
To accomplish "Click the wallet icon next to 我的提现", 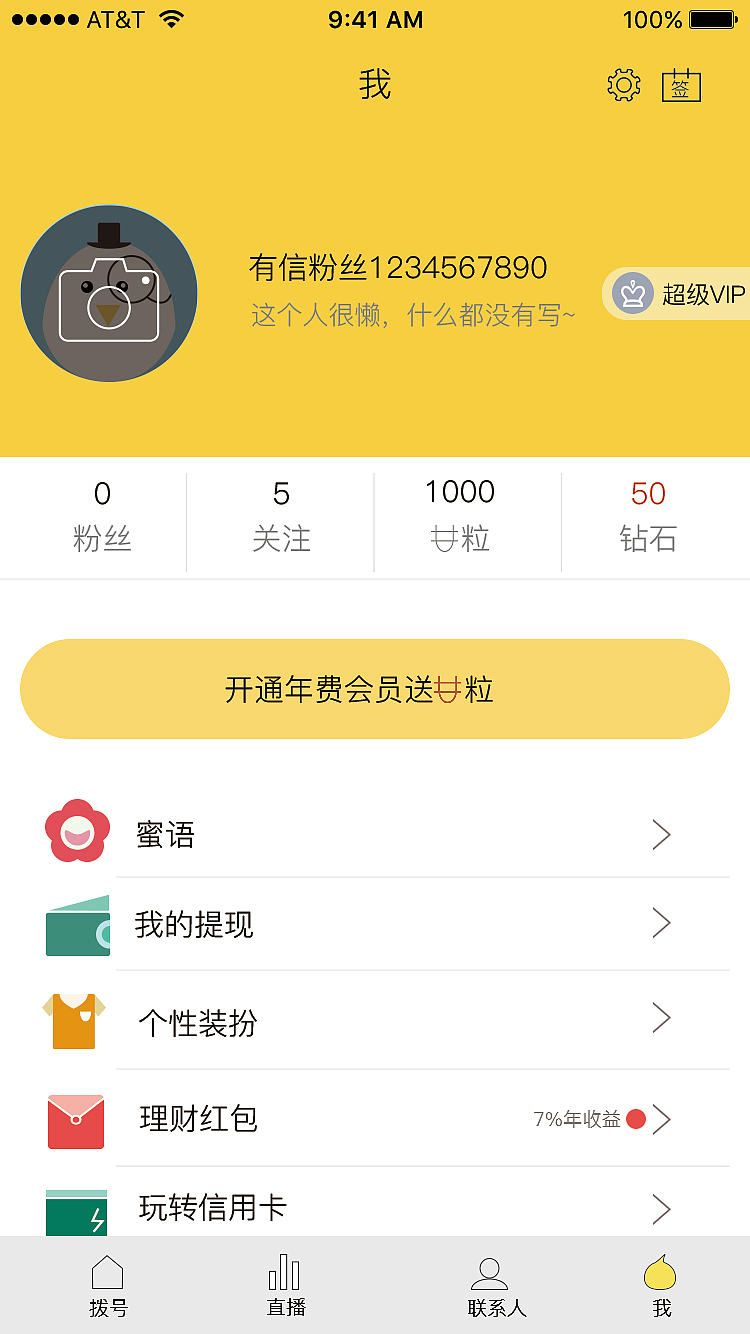I will [77, 925].
